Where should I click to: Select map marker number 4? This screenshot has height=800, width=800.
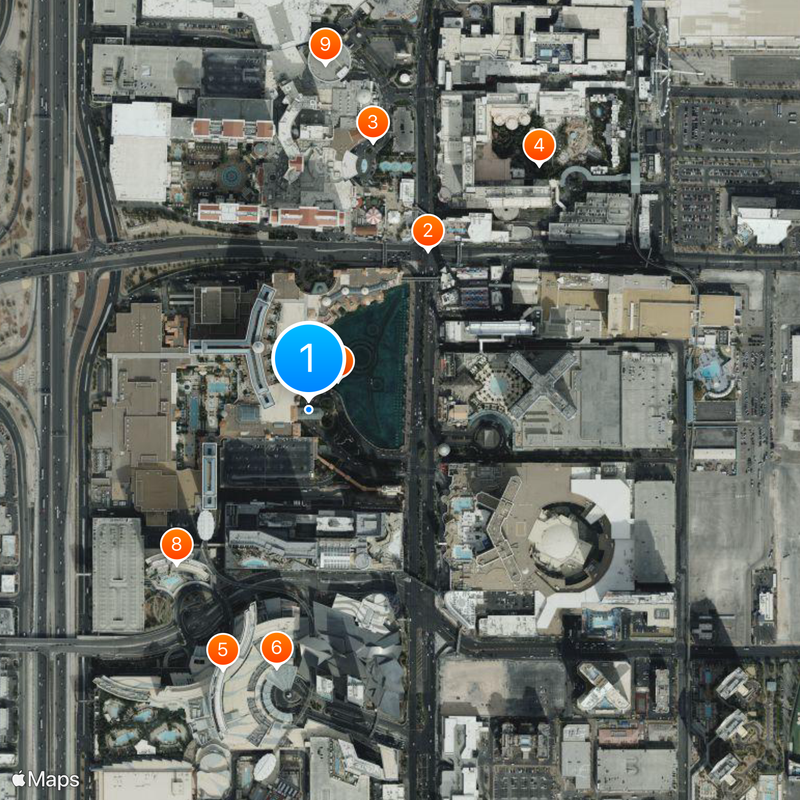tap(539, 146)
